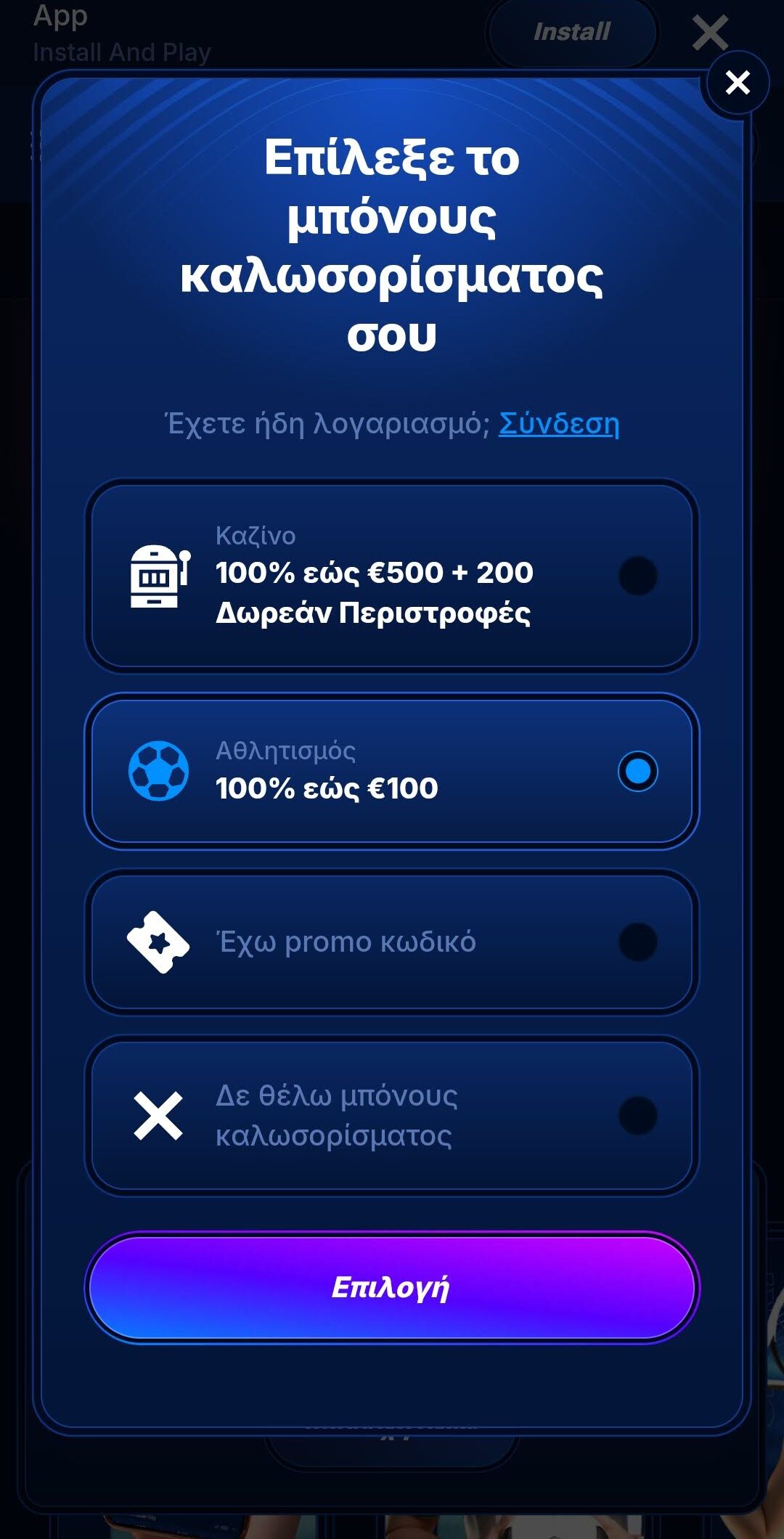
Task: Select the Καζίνο 100% έως €500 bonus
Action: (x=392, y=576)
